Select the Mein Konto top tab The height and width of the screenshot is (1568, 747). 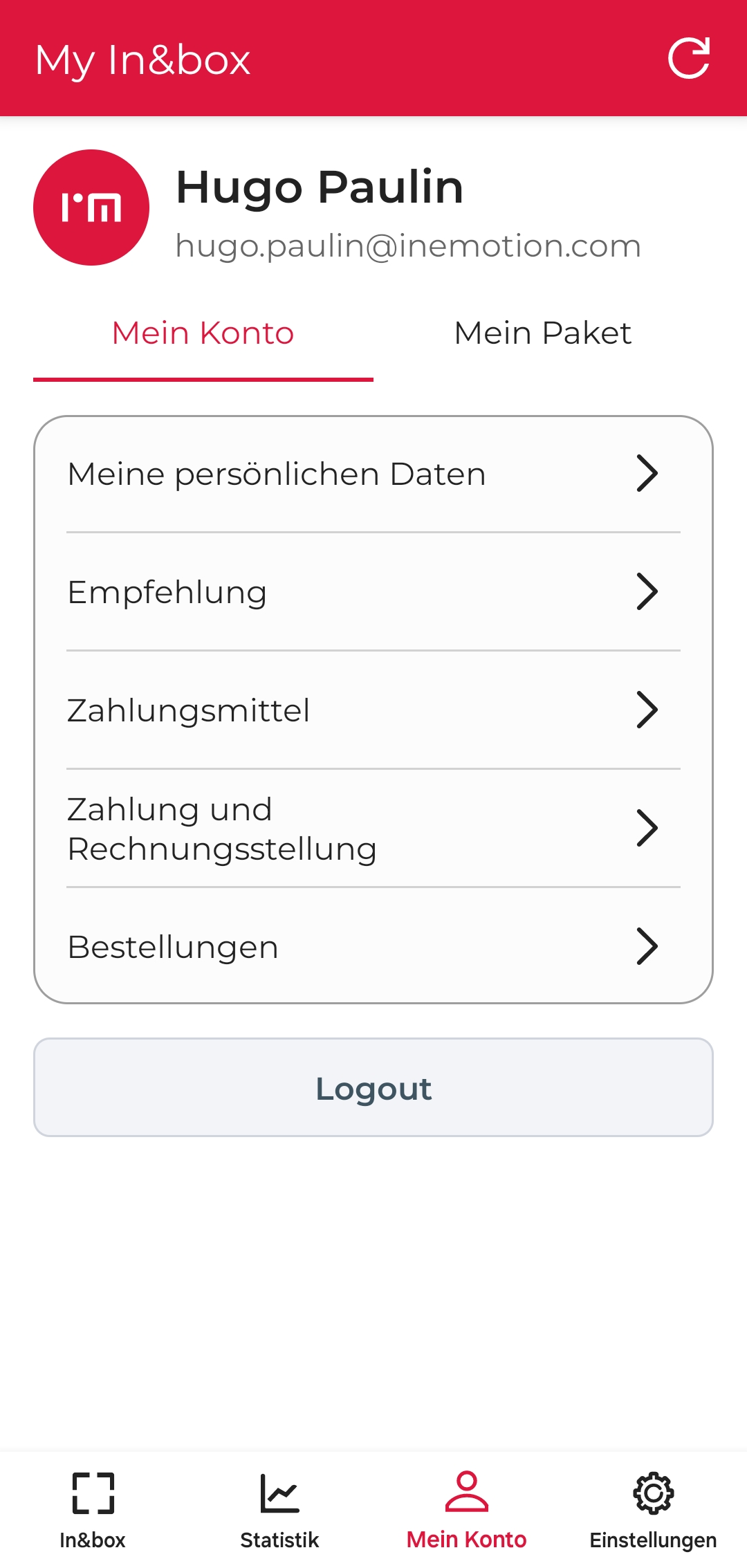[203, 333]
